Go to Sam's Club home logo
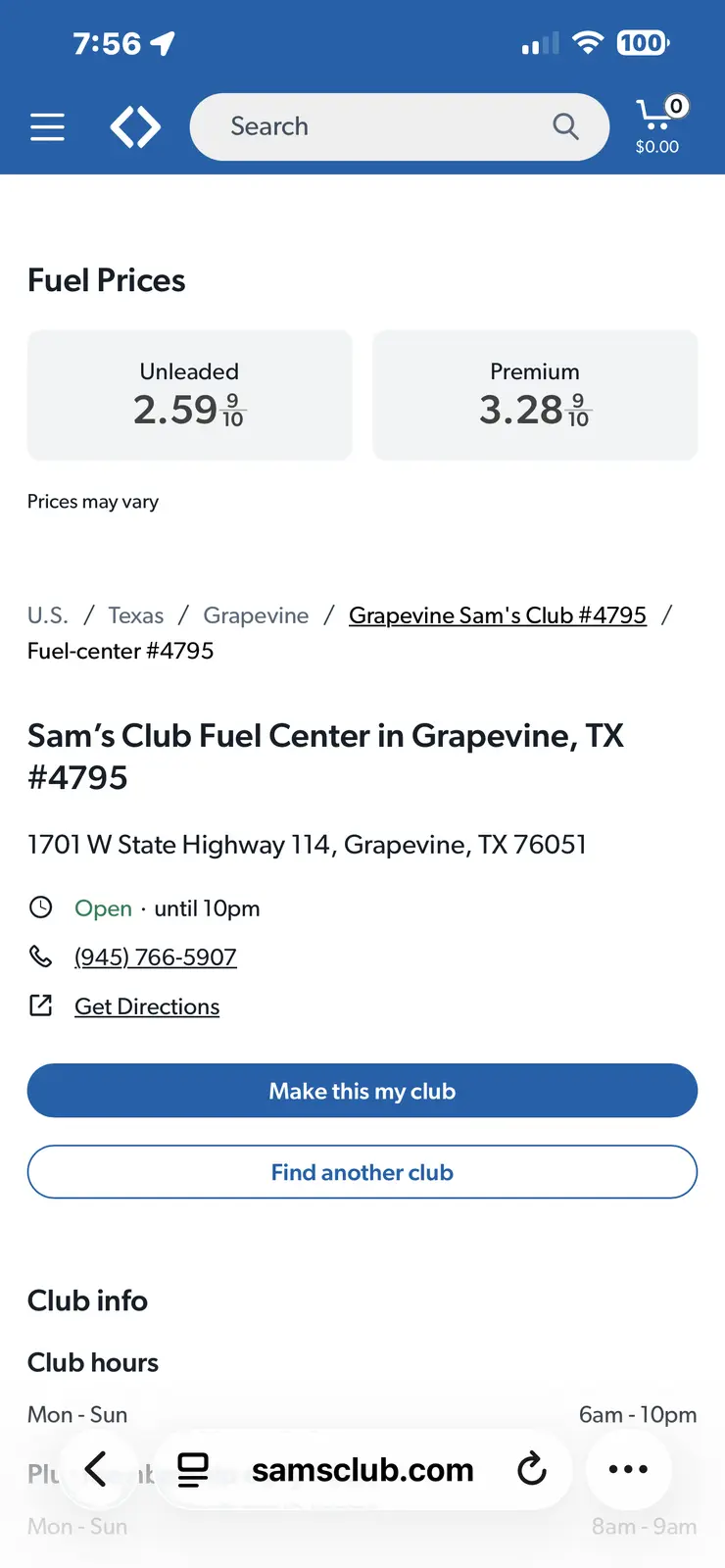 tap(135, 127)
